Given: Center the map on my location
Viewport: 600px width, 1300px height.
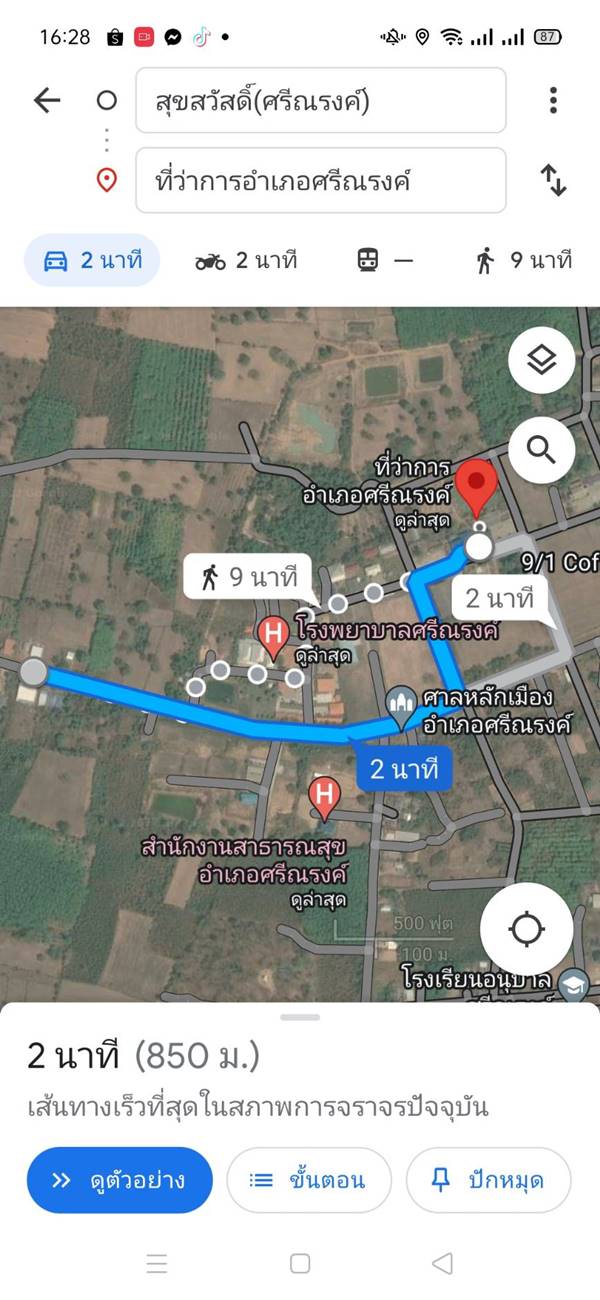Looking at the screenshot, I should click(x=527, y=929).
